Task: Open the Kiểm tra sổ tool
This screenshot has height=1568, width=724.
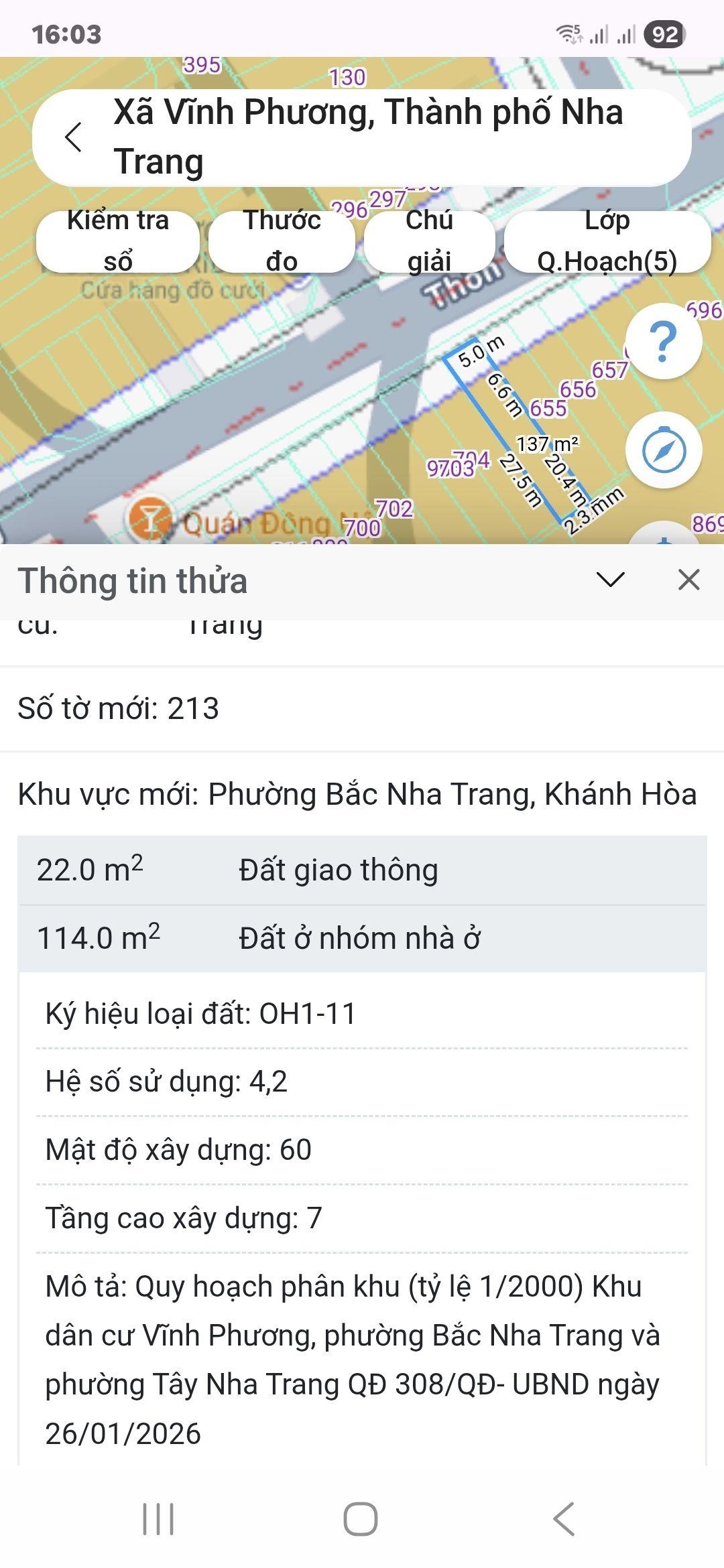Action: click(x=118, y=241)
